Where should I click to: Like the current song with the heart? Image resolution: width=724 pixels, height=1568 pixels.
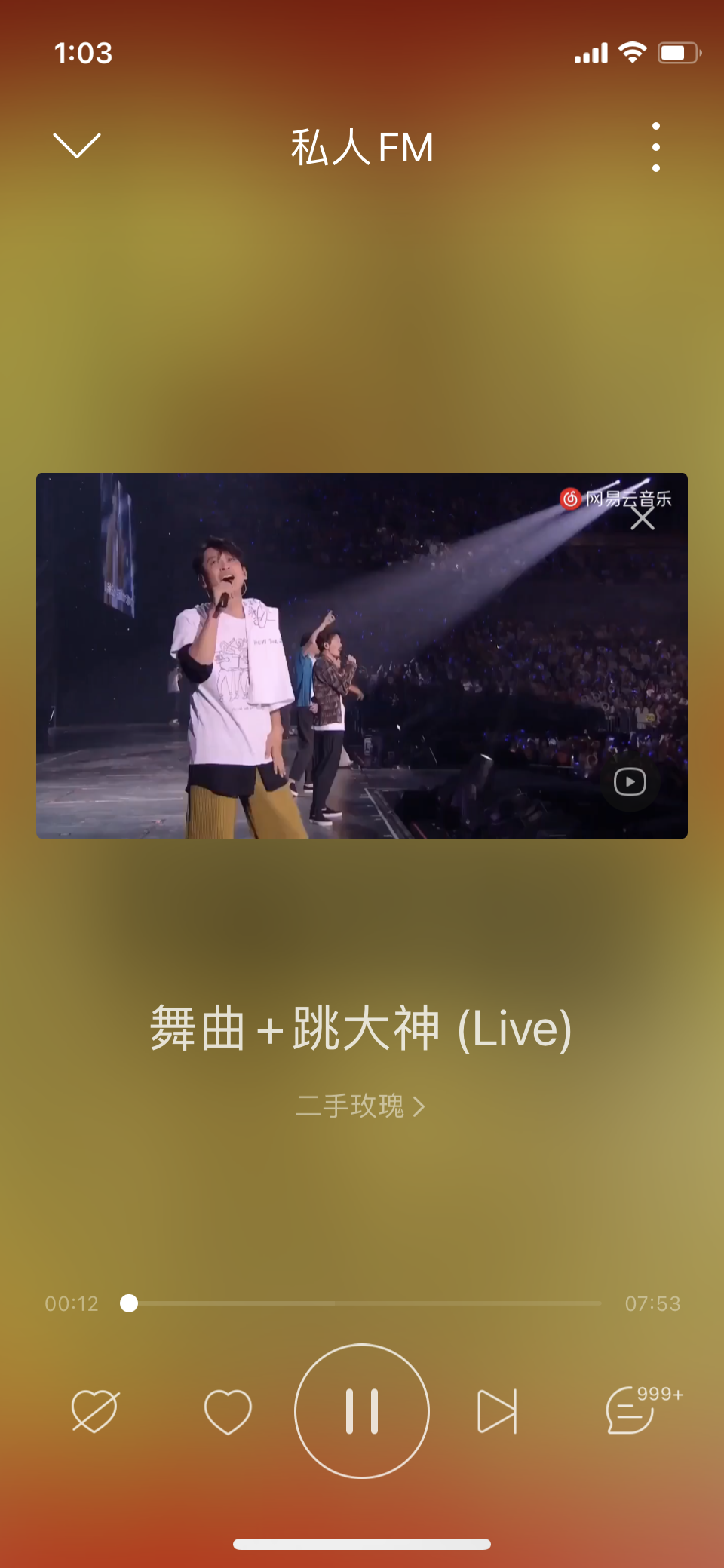[228, 1411]
